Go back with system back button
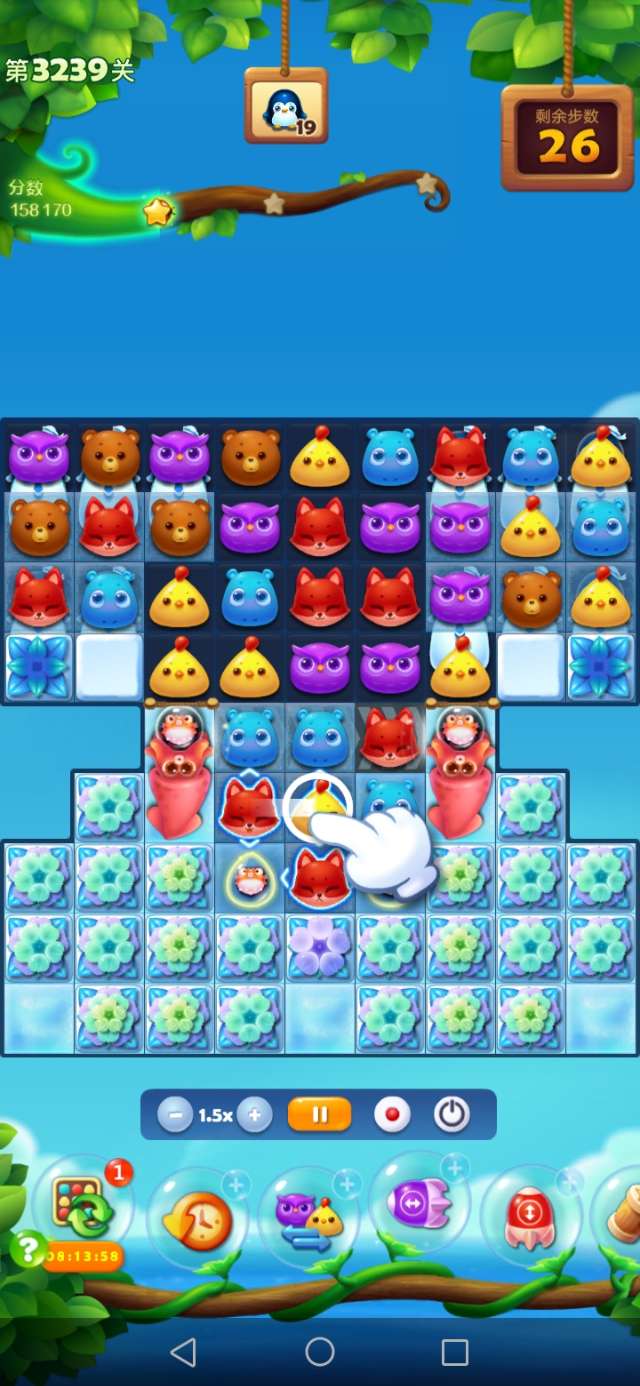Viewport: 640px width, 1386px height. pos(183,1353)
